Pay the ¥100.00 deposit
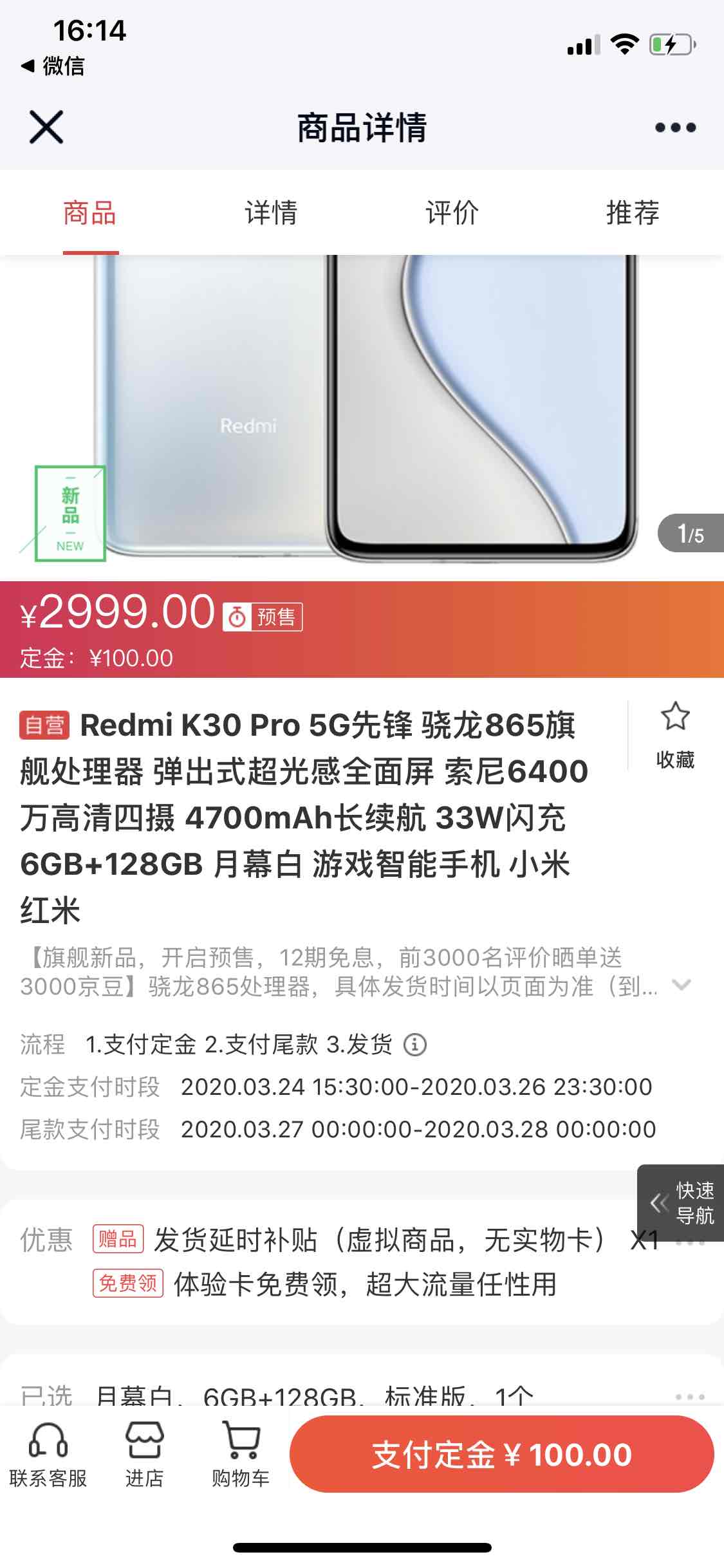 click(x=501, y=1455)
